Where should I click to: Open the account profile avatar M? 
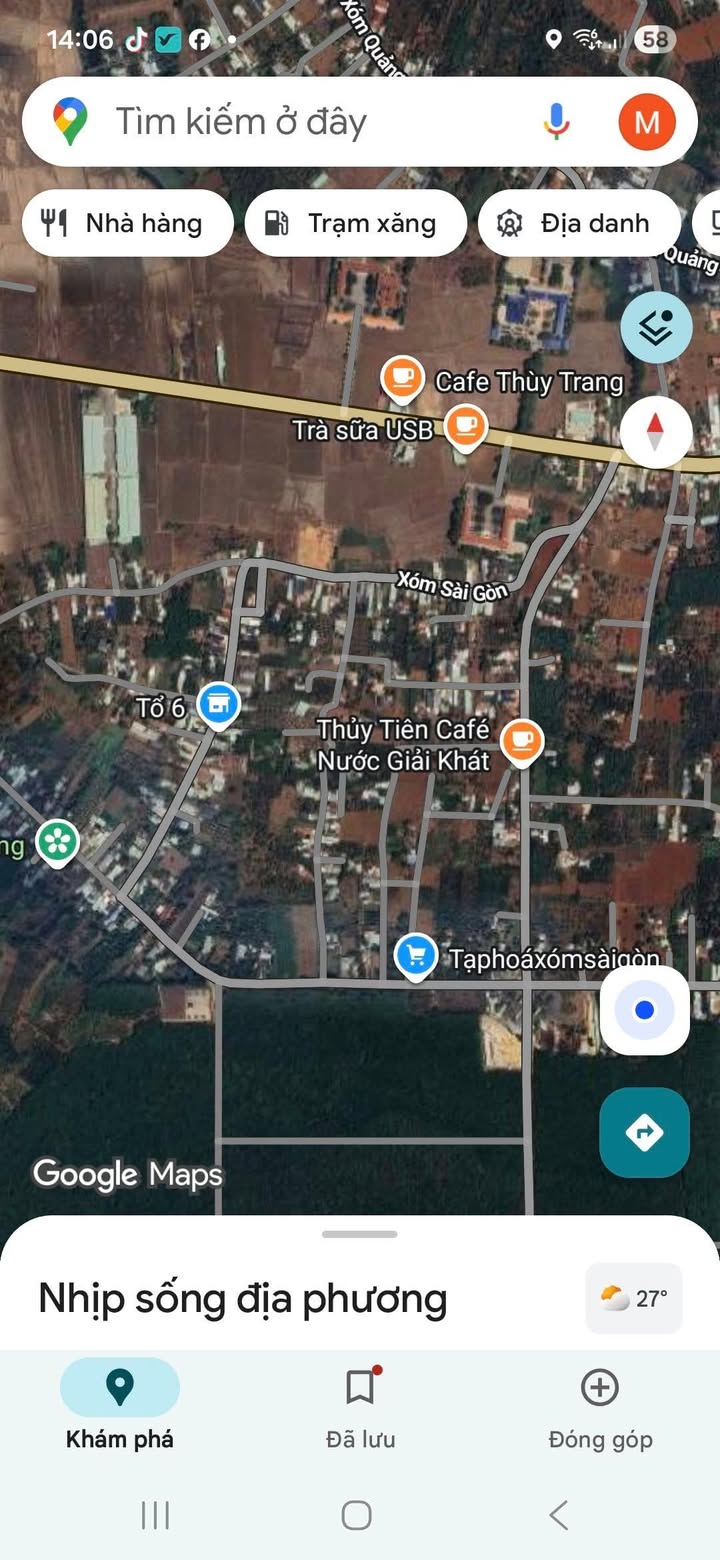point(647,122)
